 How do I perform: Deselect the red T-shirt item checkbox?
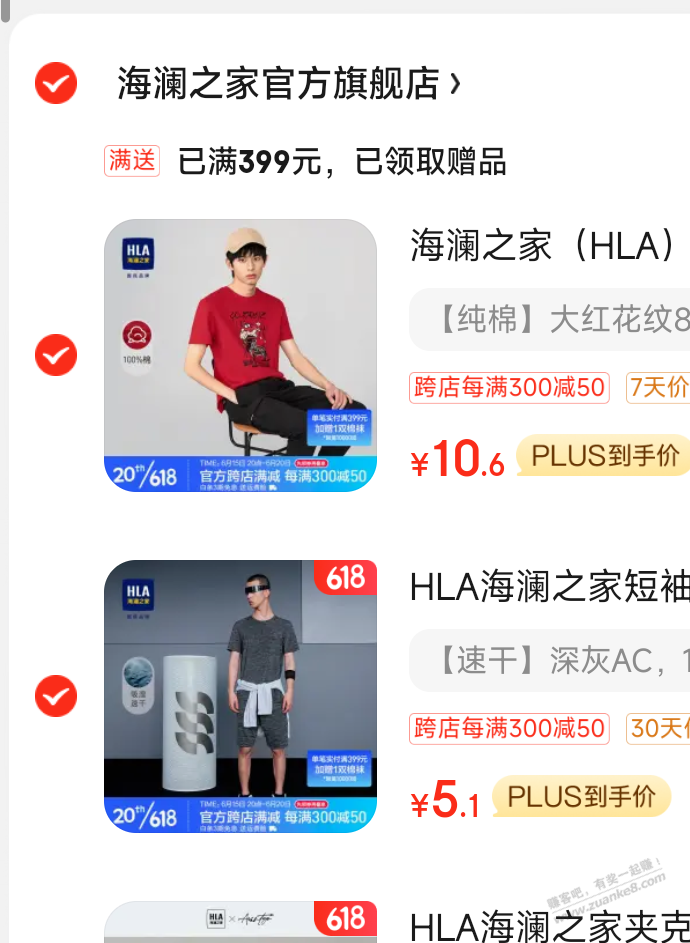pos(56,355)
